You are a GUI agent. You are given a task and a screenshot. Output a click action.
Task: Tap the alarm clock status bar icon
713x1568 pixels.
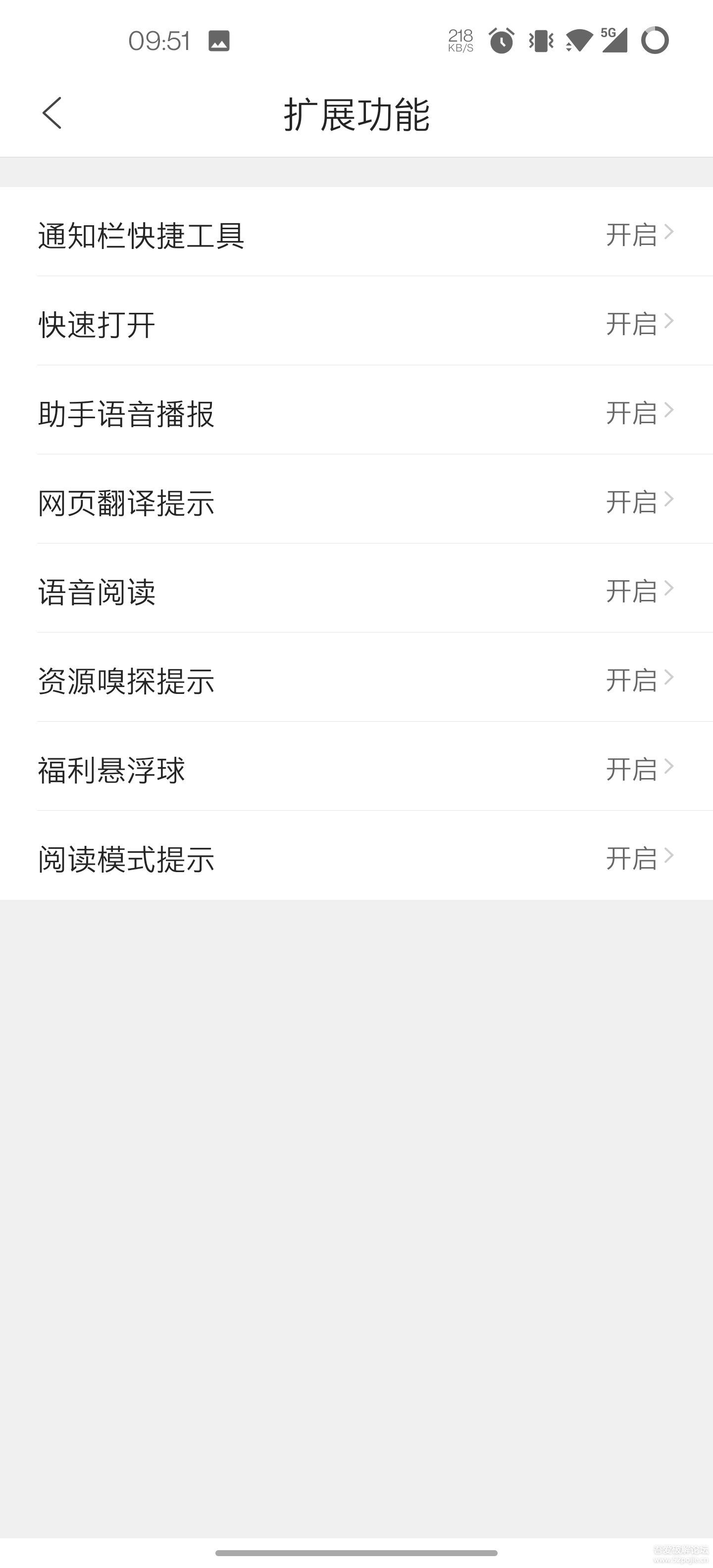501,41
